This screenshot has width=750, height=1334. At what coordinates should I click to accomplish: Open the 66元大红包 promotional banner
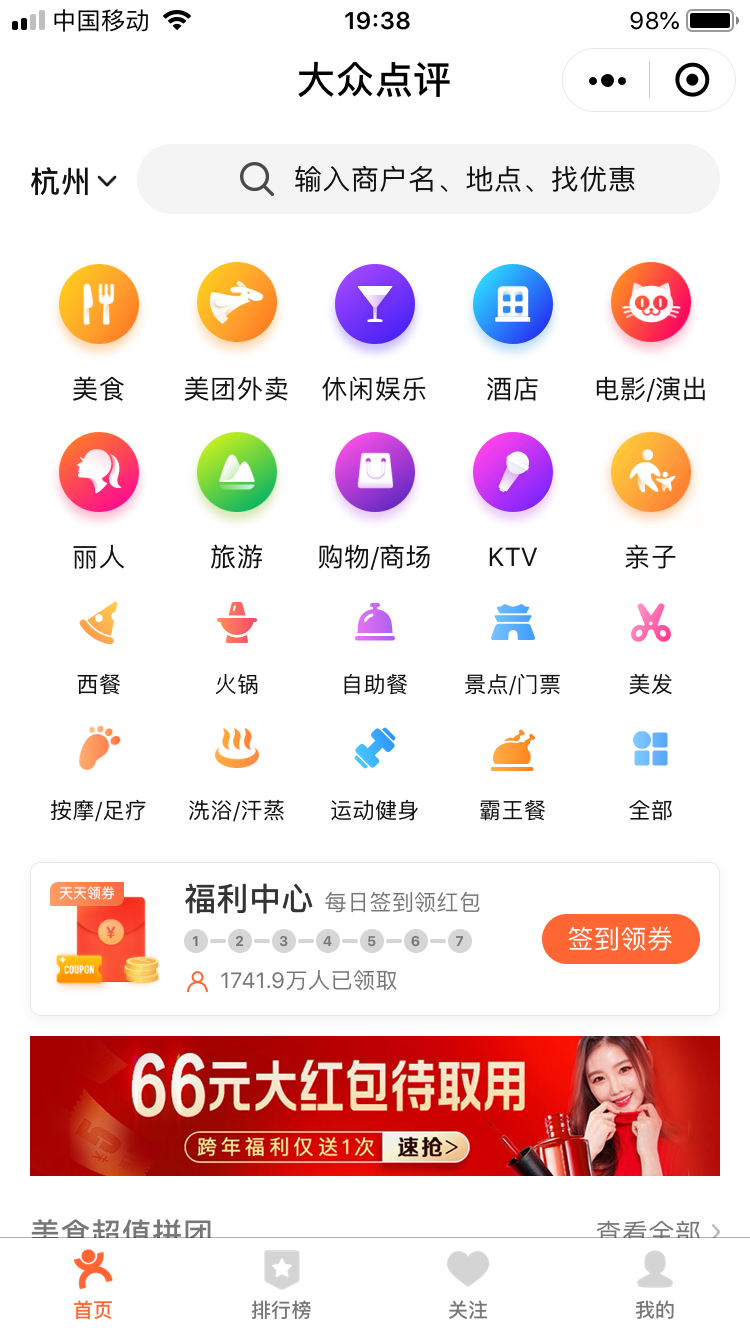click(x=375, y=1105)
